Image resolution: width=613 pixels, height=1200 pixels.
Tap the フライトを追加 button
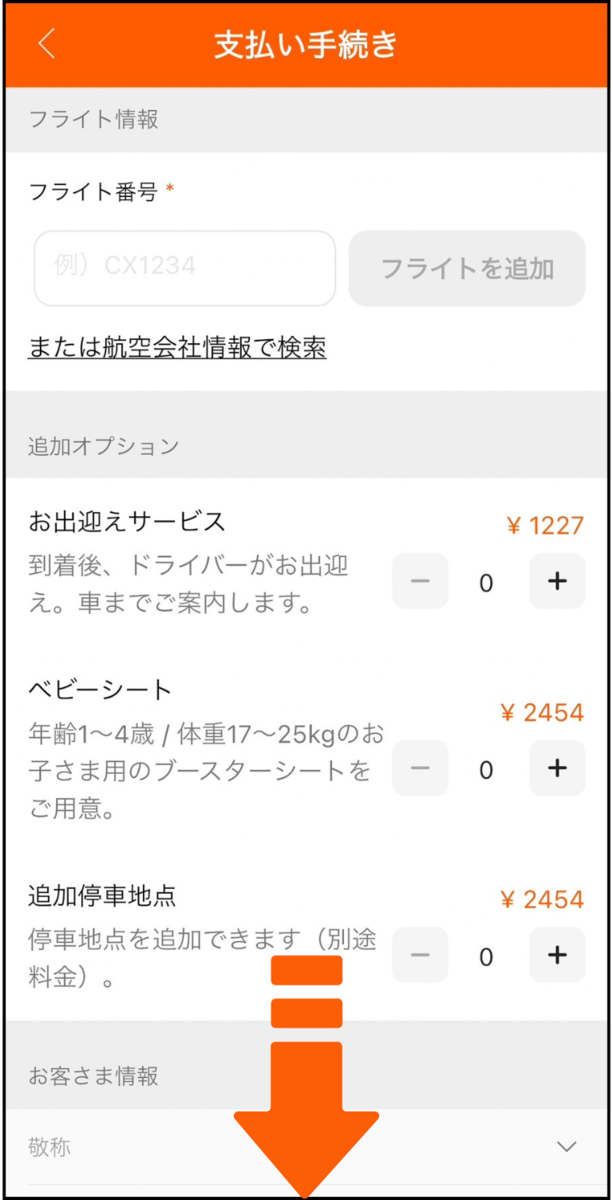[467, 268]
